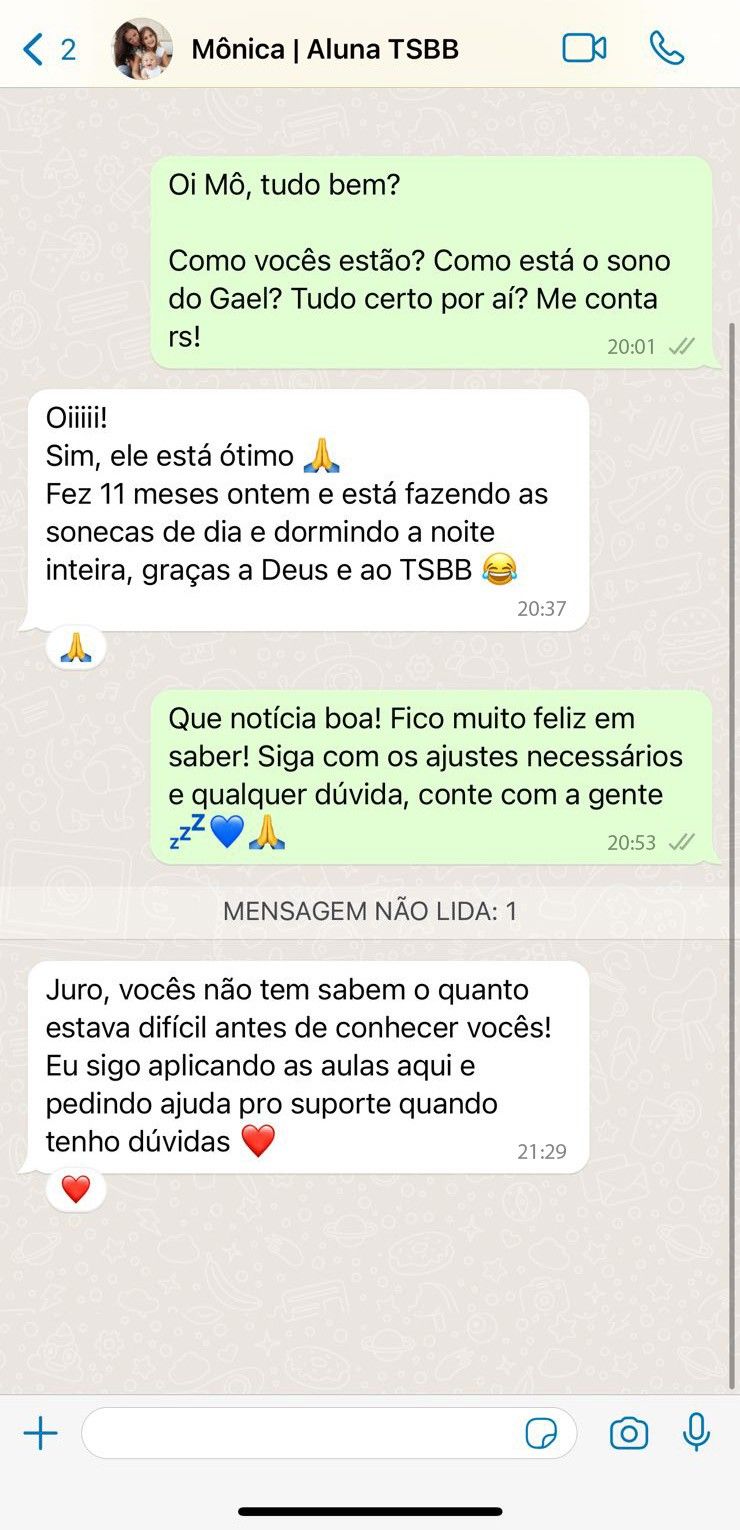Image resolution: width=740 pixels, height=1530 pixels.
Task: Focus the message text field
Action: pyautogui.click(x=300, y=1434)
